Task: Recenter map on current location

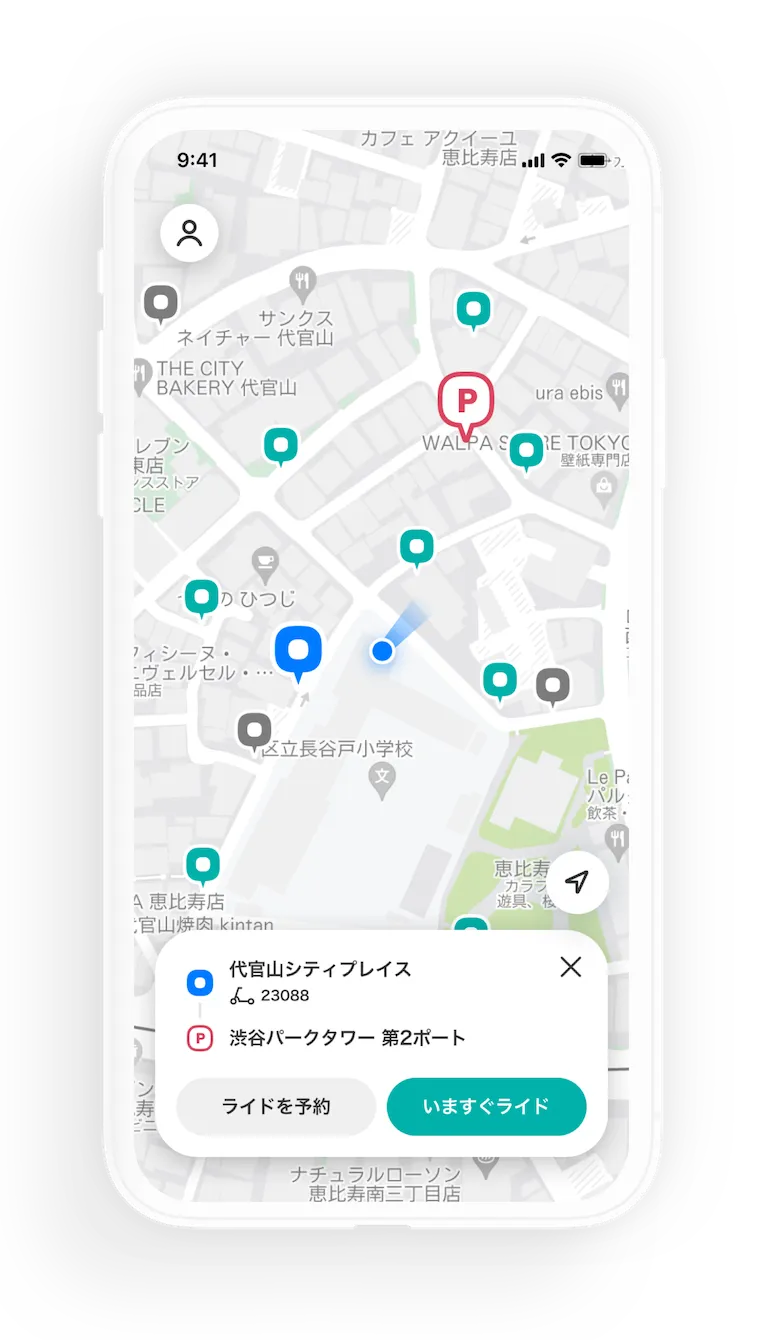Action: point(577,882)
